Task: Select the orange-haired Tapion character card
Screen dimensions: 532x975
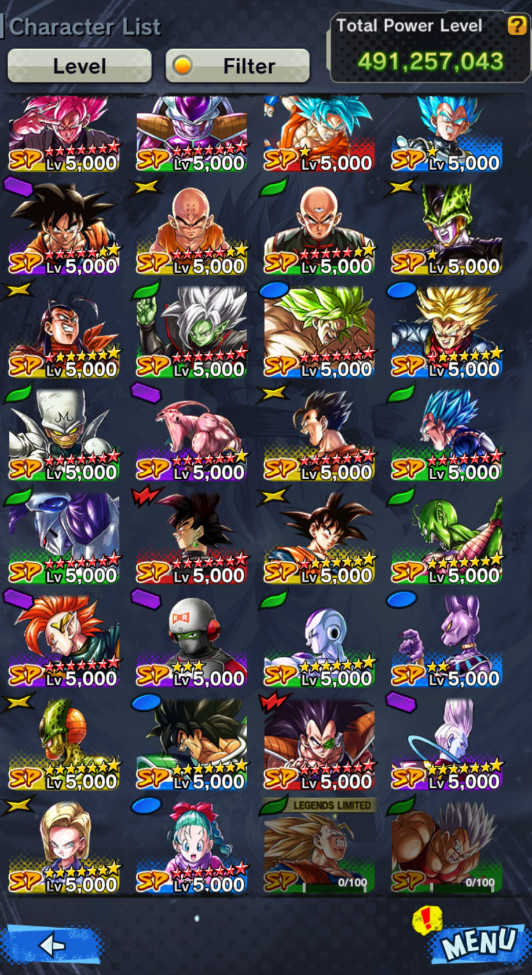Action: click(64, 640)
